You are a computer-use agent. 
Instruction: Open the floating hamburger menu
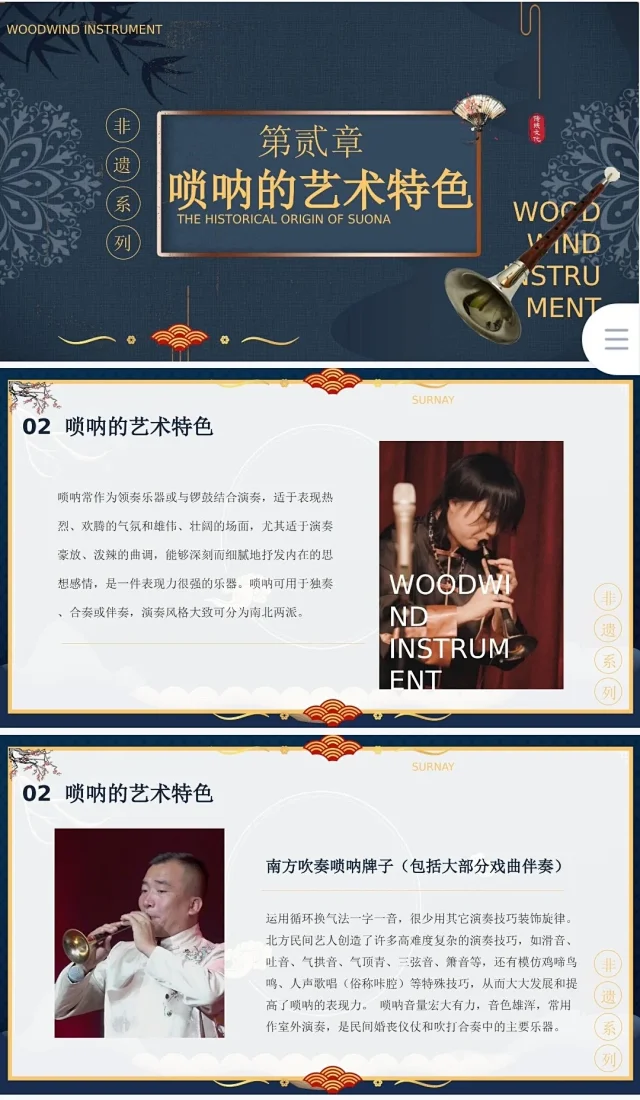616,339
